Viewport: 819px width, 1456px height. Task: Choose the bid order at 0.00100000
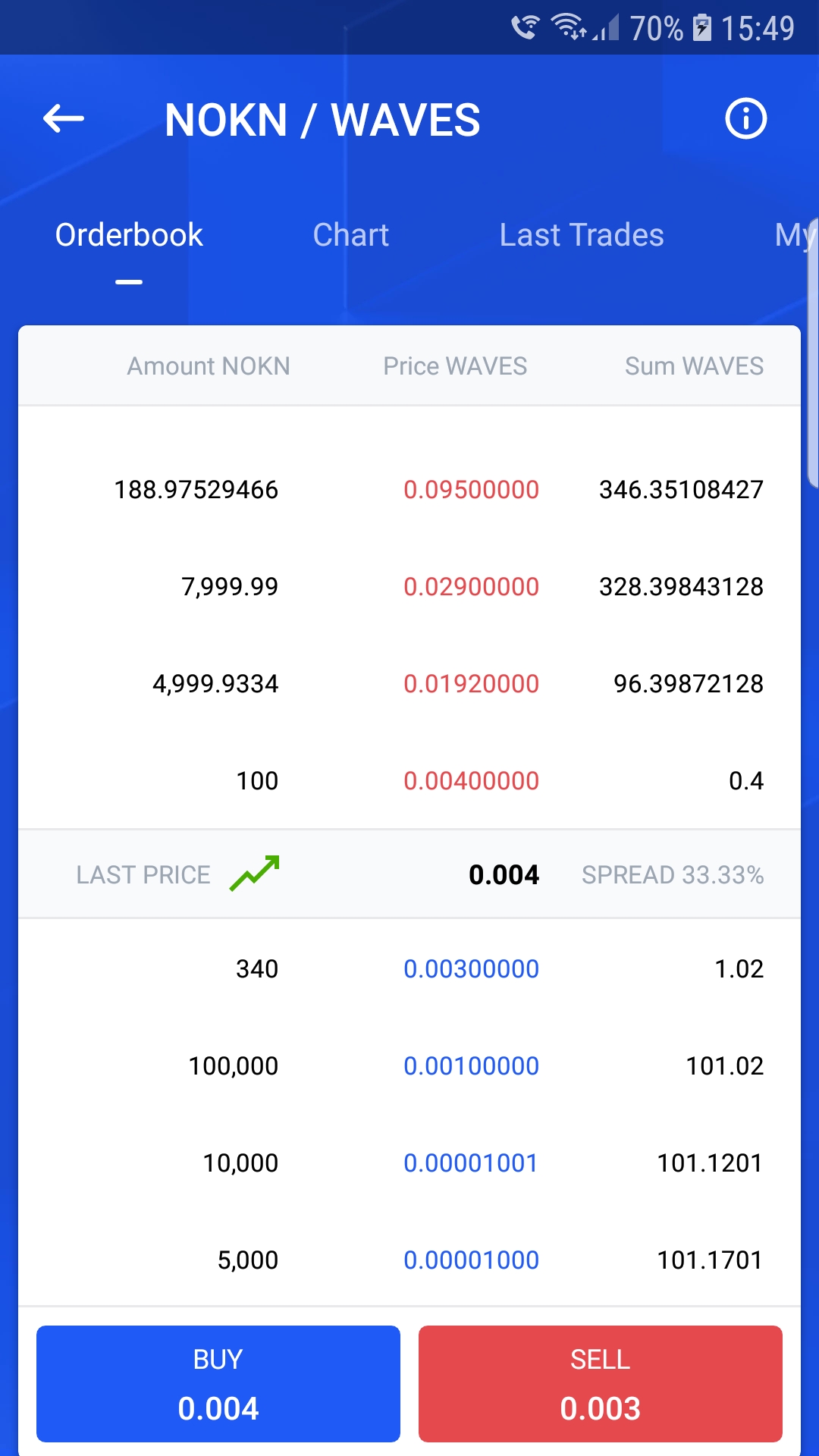tap(409, 1066)
